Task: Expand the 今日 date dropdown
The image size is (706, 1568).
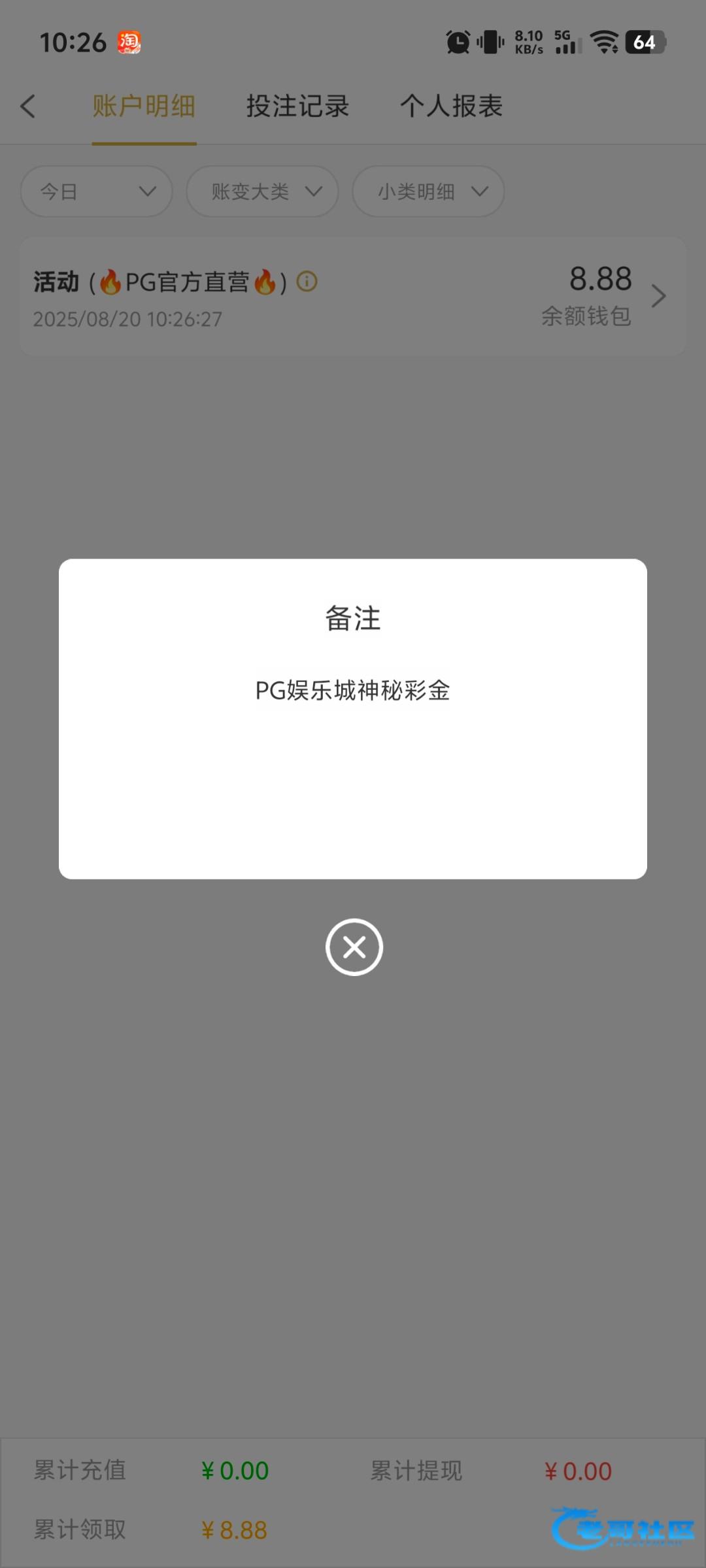Action: (x=97, y=191)
